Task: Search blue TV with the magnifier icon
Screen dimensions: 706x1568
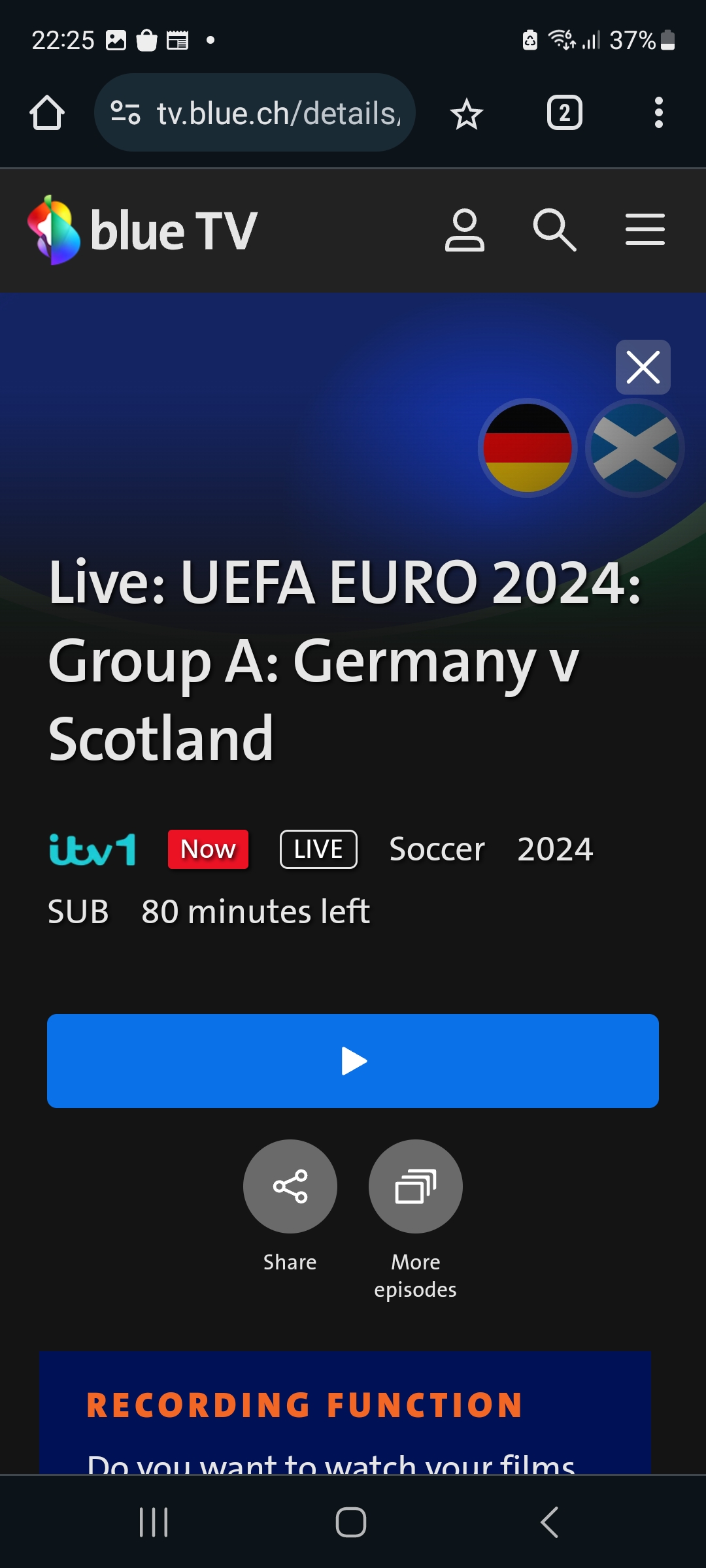Action: (x=554, y=230)
